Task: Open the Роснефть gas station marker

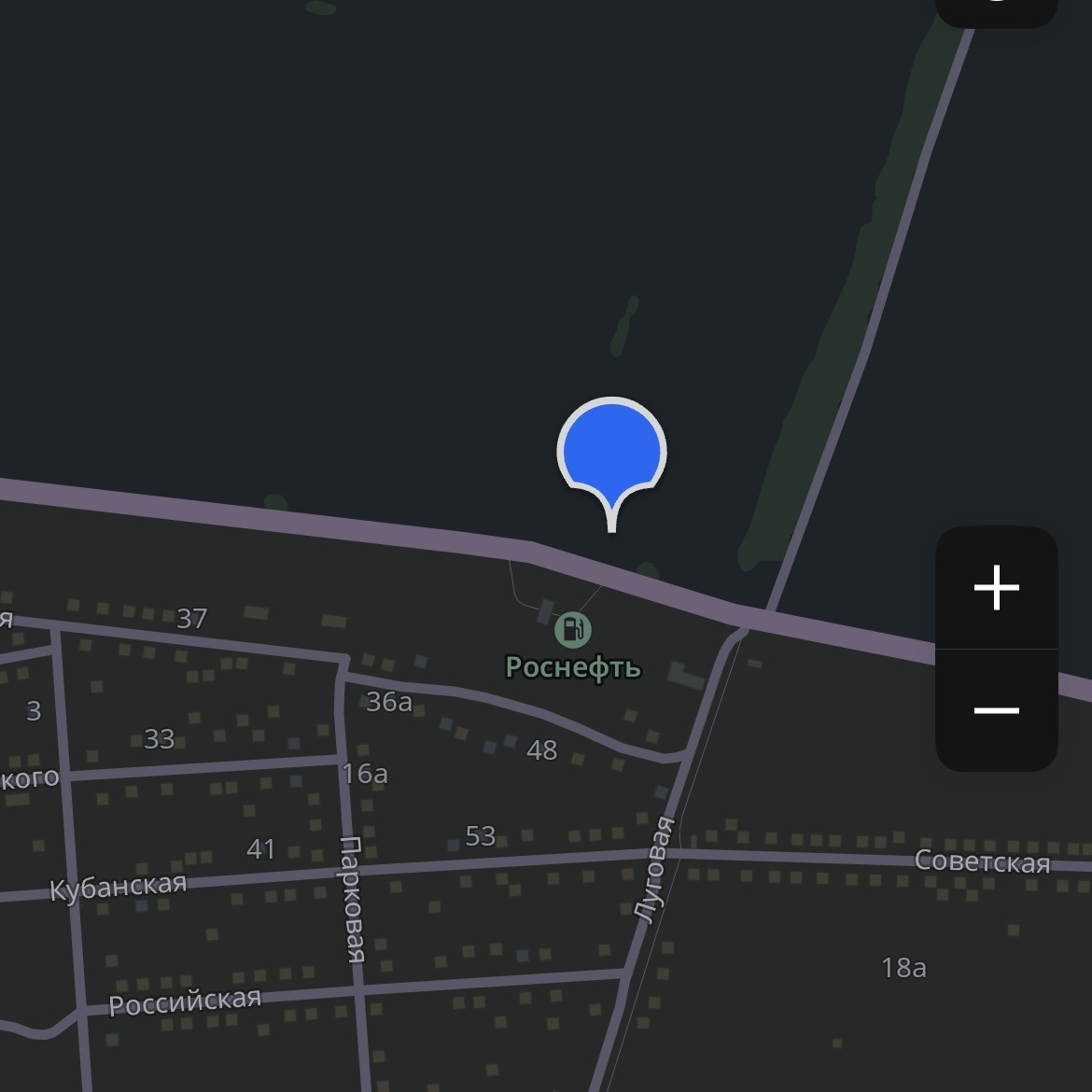Action: pos(572,631)
